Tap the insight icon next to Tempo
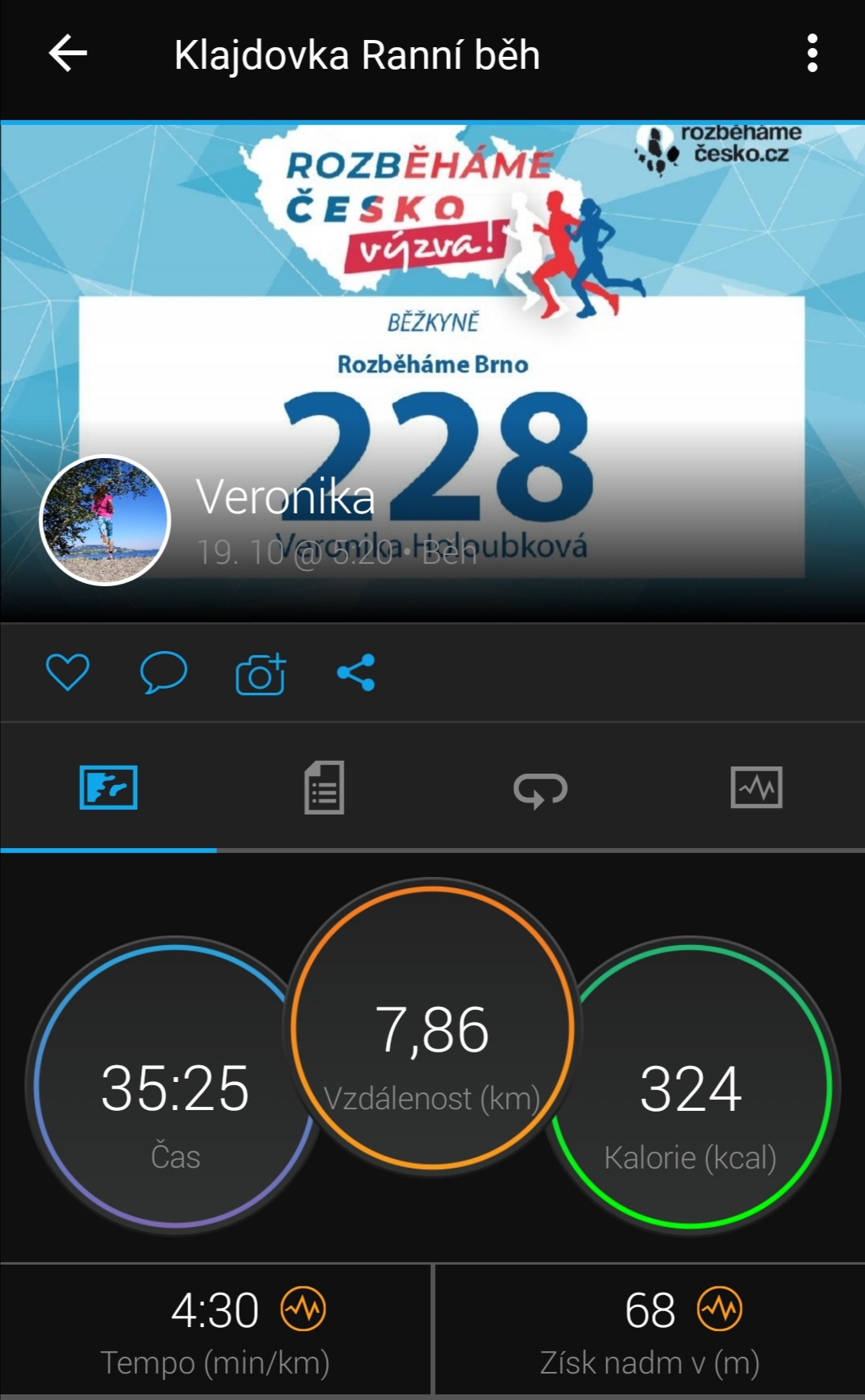This screenshot has height=1400, width=865. (x=303, y=1309)
